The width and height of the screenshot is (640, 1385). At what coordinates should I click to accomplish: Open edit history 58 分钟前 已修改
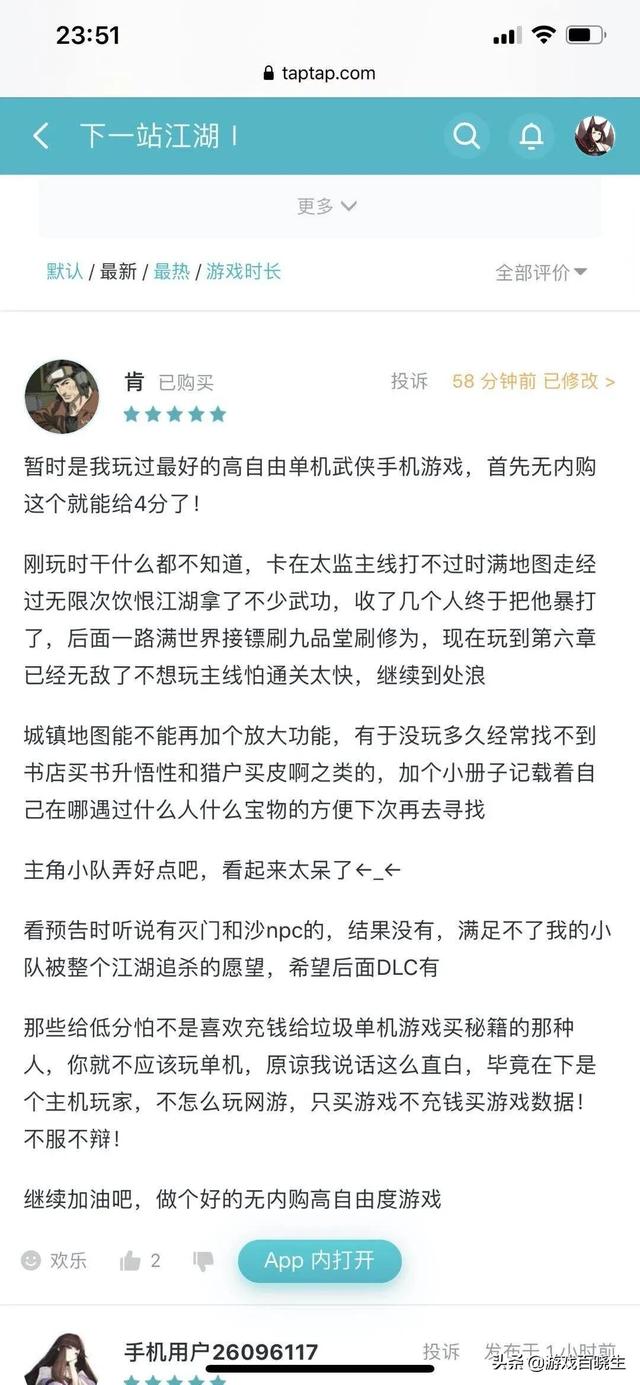point(533,381)
